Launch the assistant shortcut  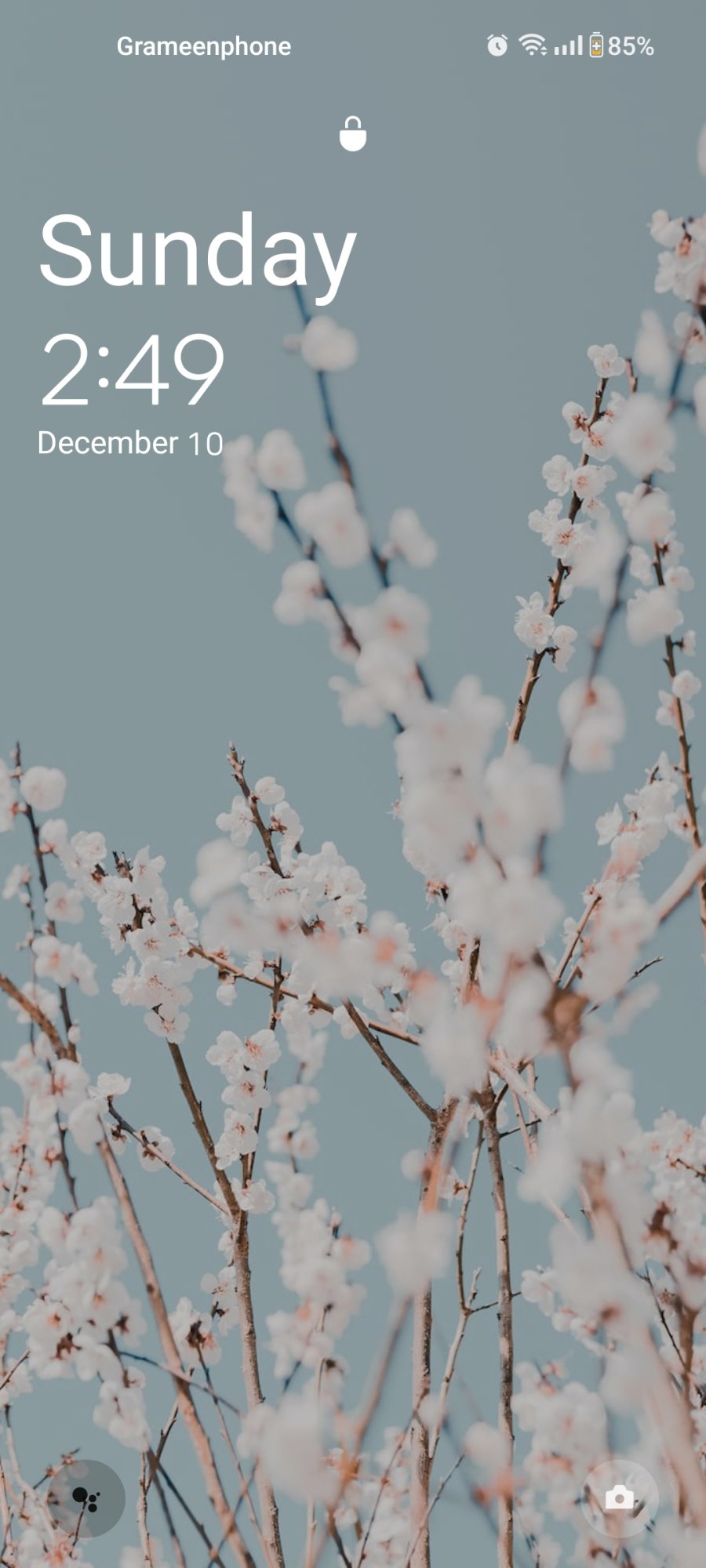[x=86, y=1498]
